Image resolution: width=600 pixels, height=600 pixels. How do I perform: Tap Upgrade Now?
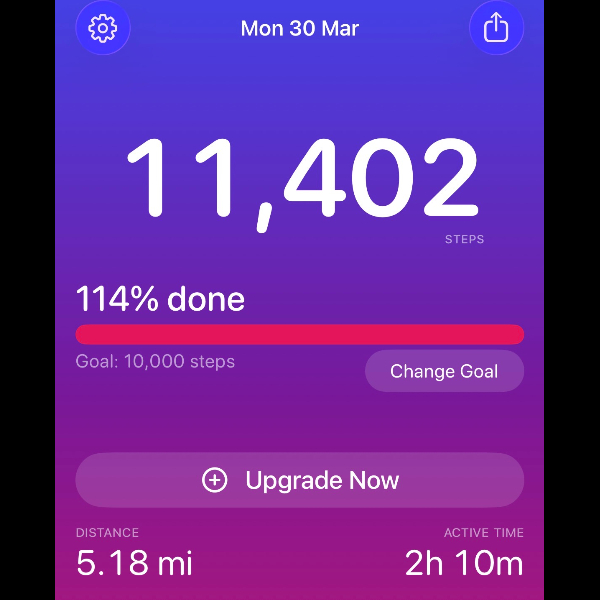(x=300, y=480)
